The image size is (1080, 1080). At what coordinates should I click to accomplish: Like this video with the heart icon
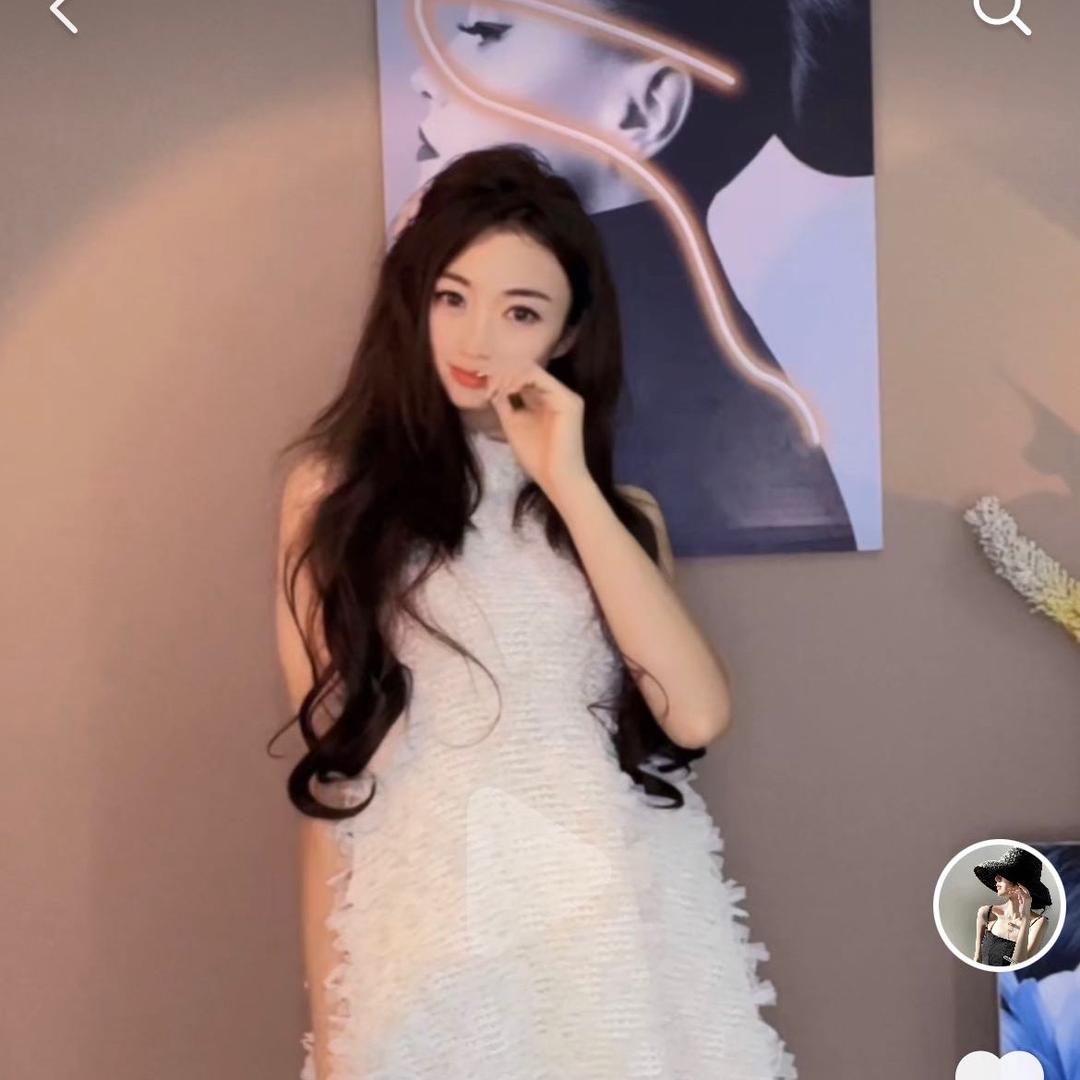coord(999,1066)
